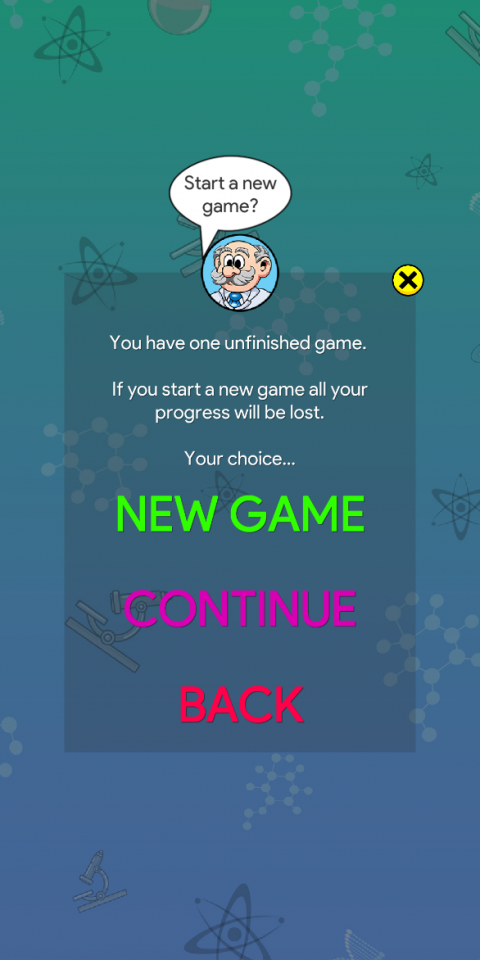Select CONTINUE to resume the unfinished game
Viewport: 480px width, 960px height.
pyautogui.click(x=240, y=609)
